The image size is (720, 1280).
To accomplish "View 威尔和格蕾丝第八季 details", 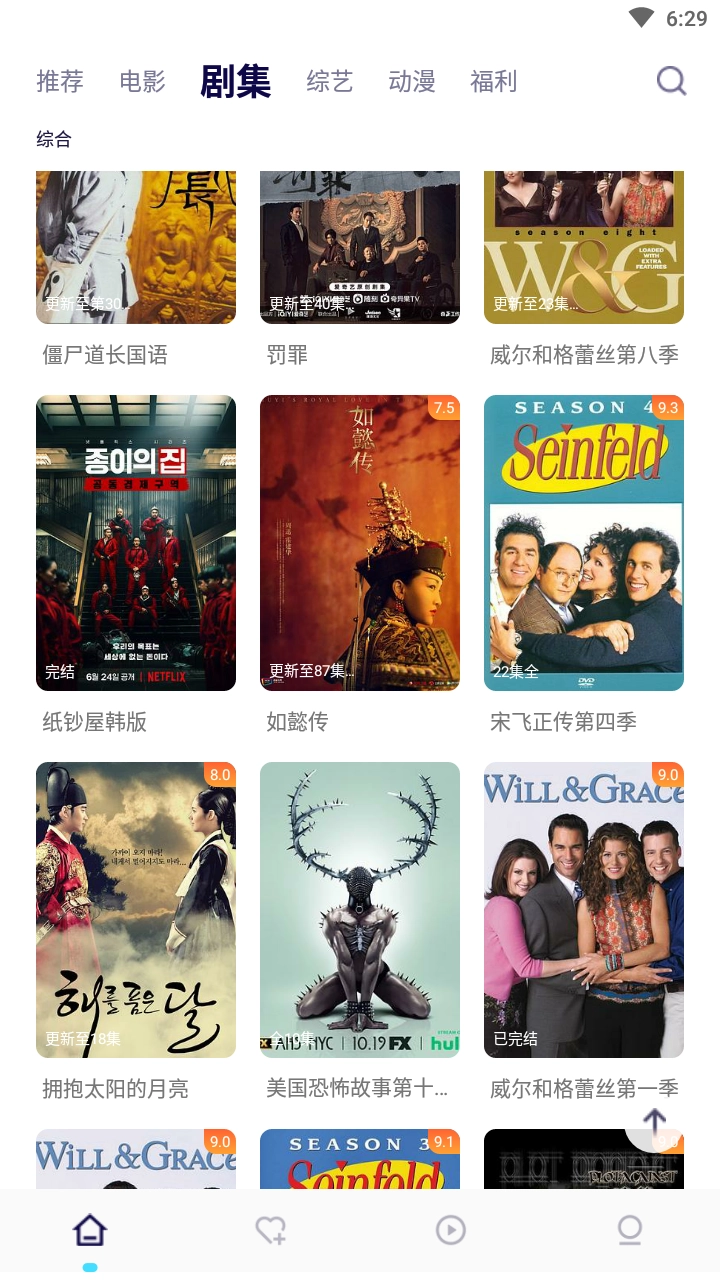I will (x=584, y=250).
